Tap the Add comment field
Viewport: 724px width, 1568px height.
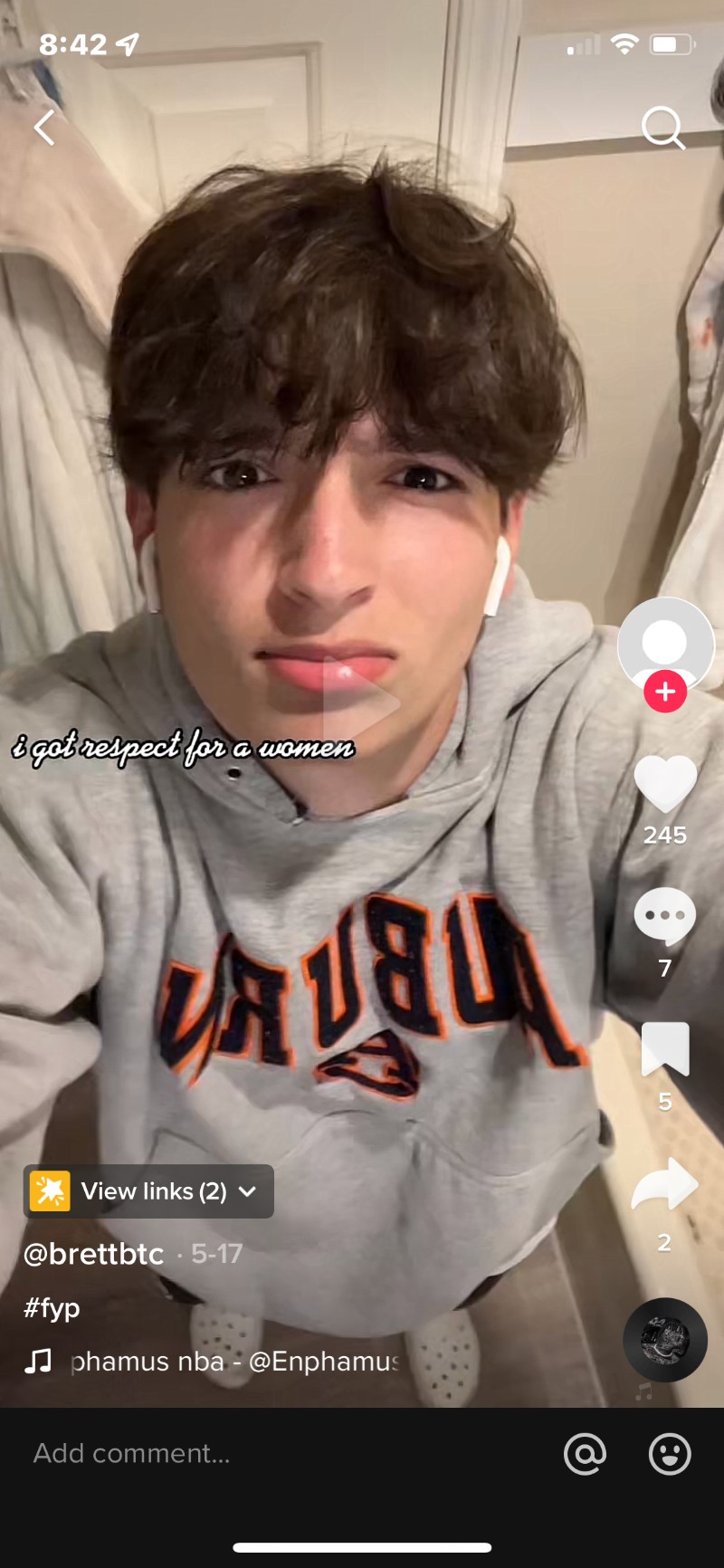pyautogui.click(x=271, y=1453)
